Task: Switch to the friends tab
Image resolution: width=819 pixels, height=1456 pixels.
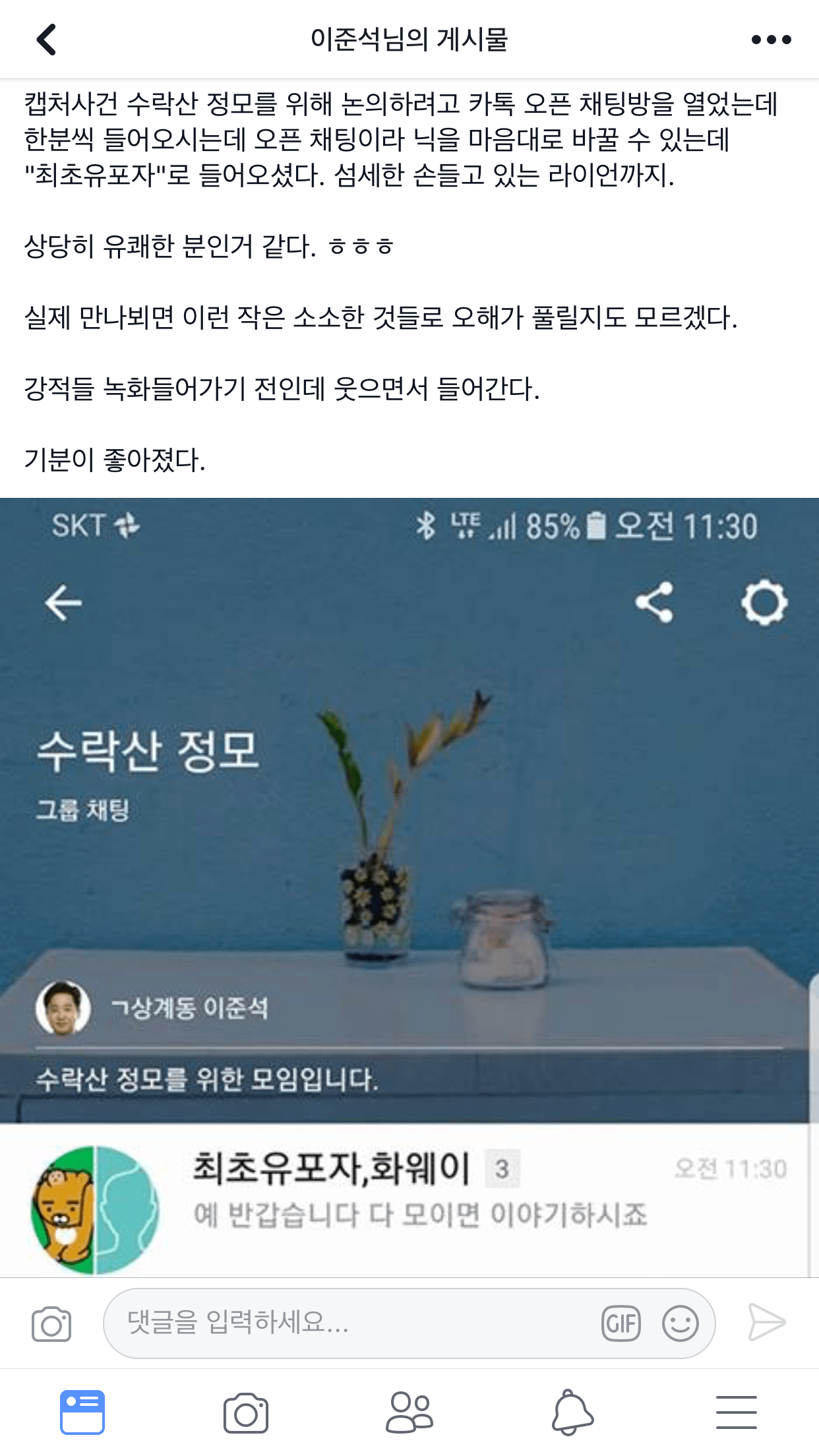Action: click(409, 1412)
